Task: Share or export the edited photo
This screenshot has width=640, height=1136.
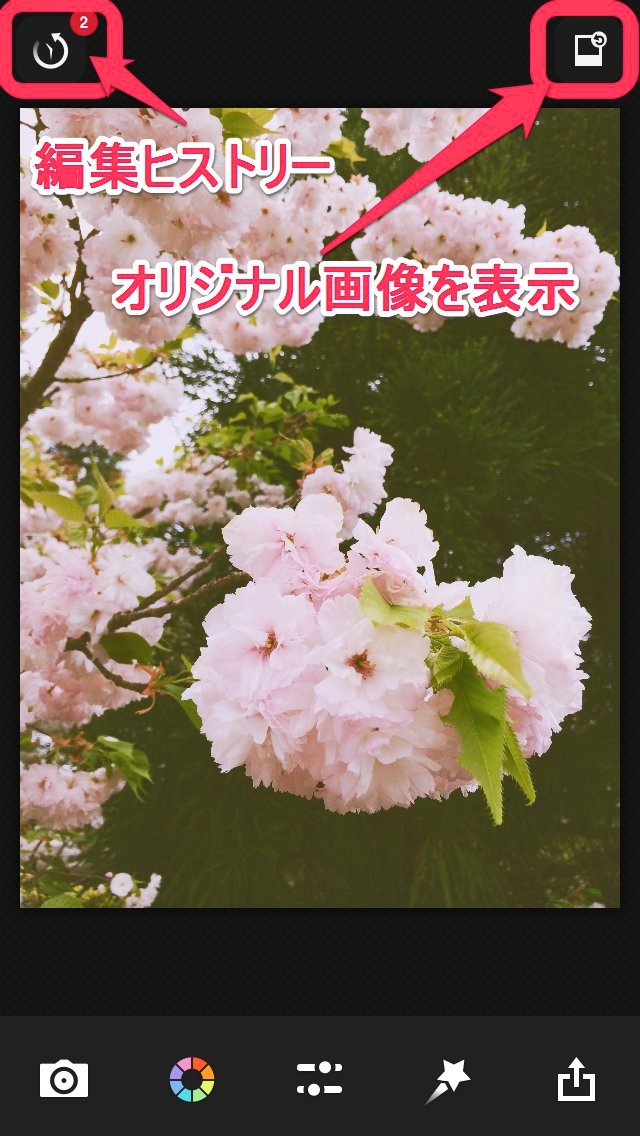Action: [x=576, y=1080]
